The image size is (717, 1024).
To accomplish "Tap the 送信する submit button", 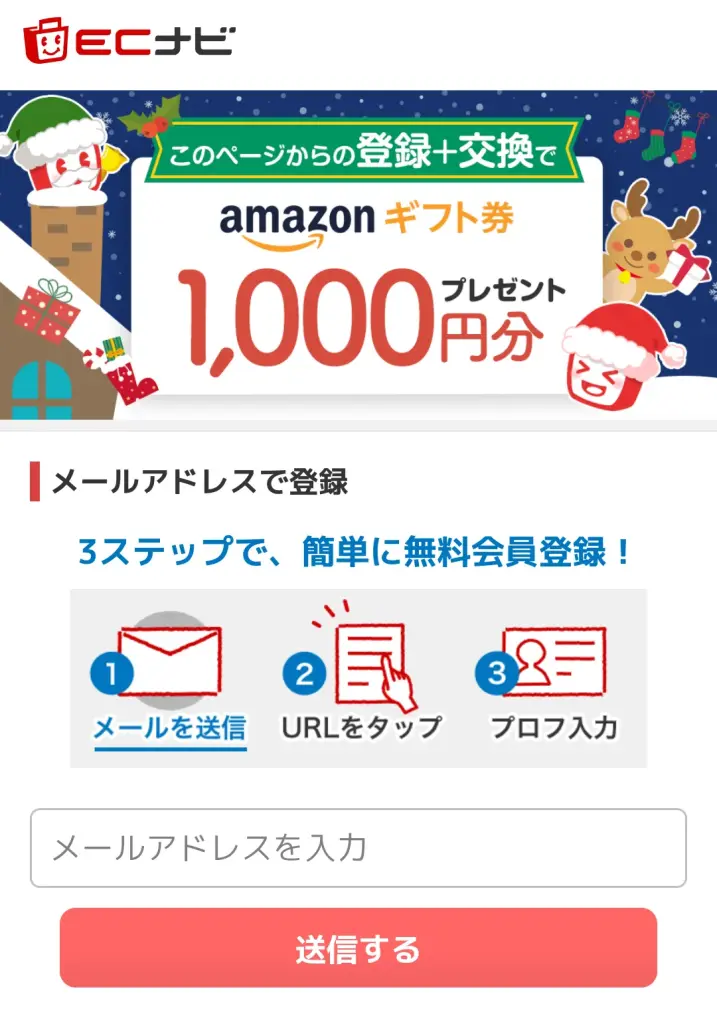I will (x=358, y=948).
